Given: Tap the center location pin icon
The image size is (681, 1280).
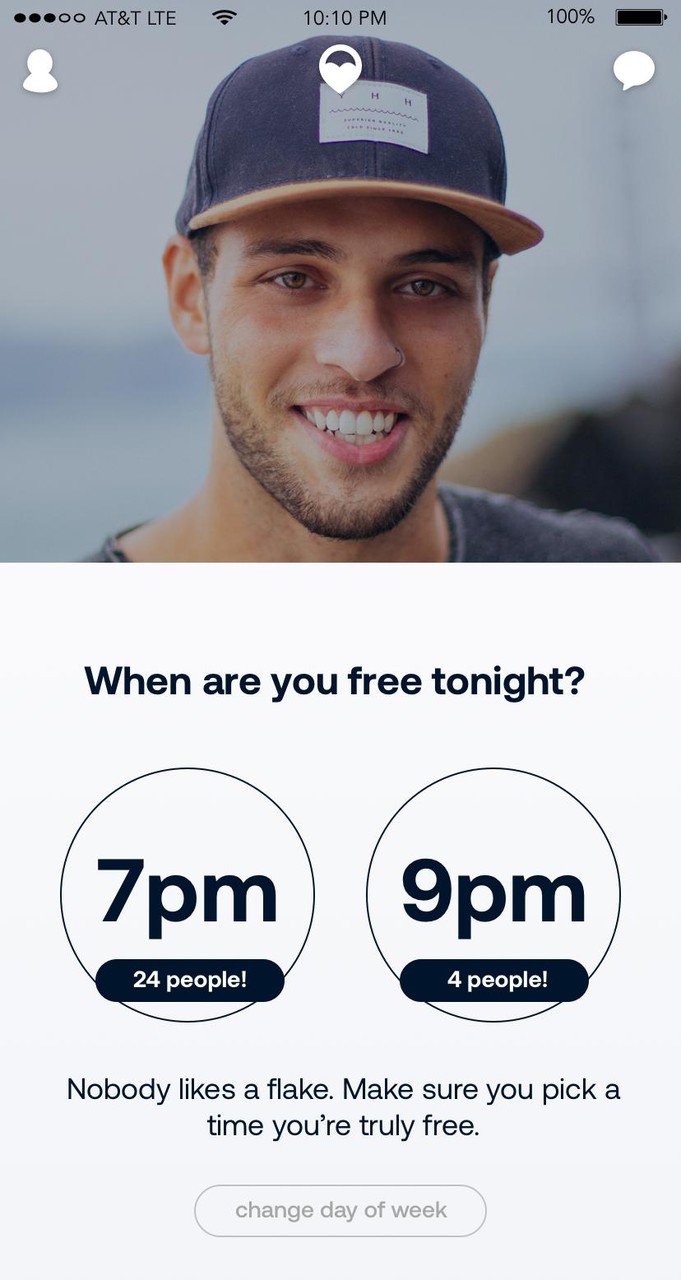Looking at the screenshot, I should [340, 69].
